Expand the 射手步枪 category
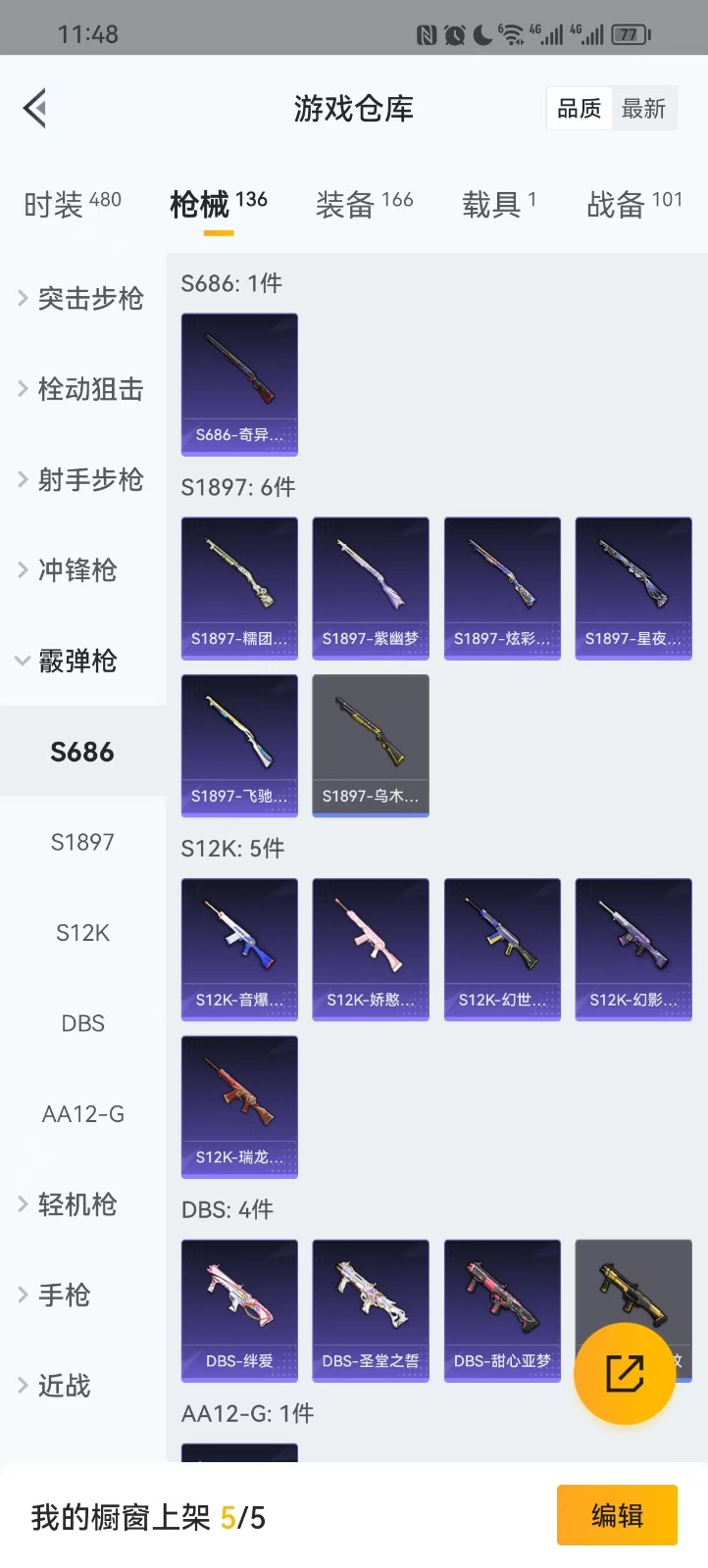Image resolution: width=708 pixels, height=1568 pixels. tap(82, 479)
